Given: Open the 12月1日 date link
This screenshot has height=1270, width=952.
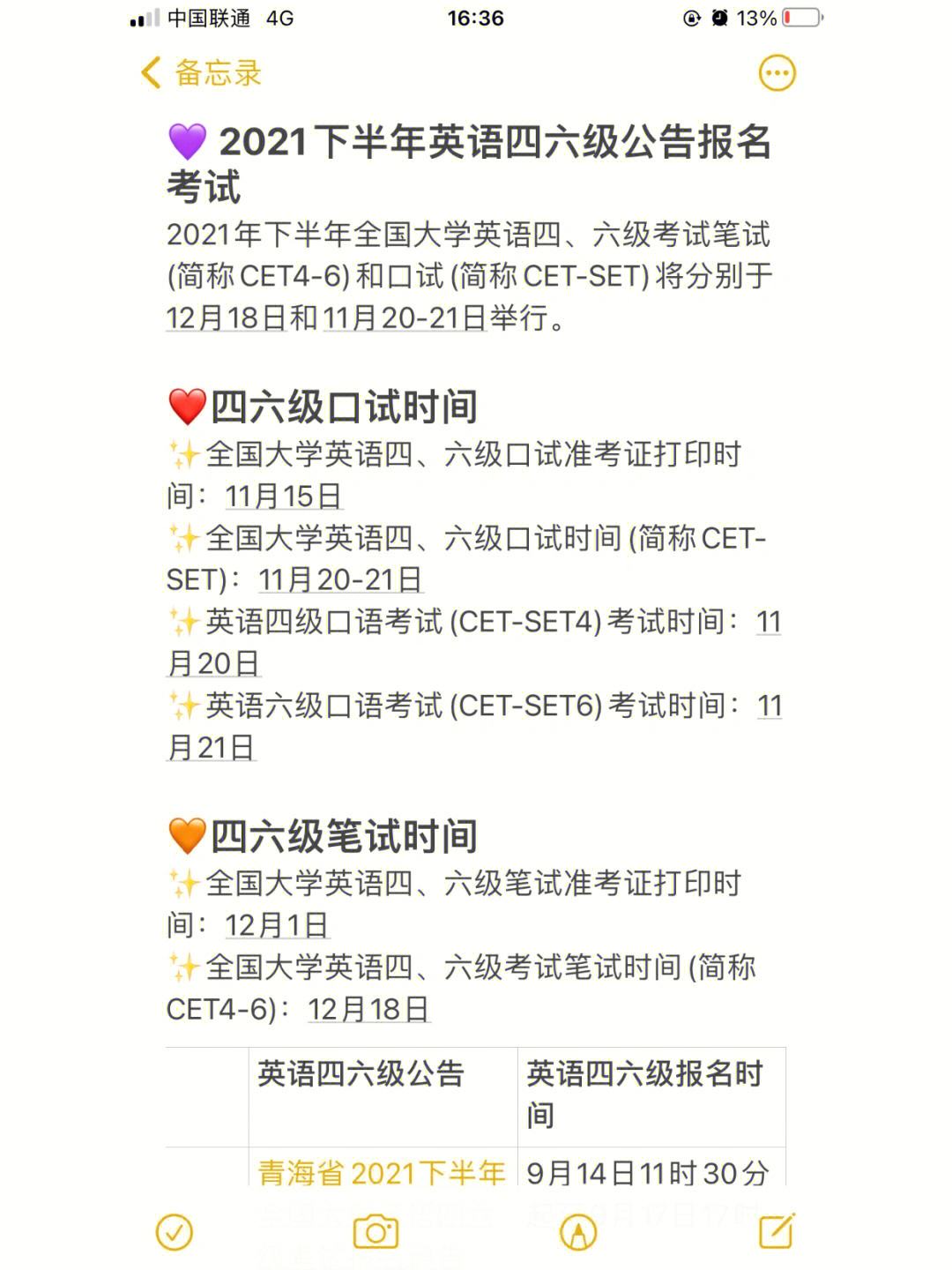Looking at the screenshot, I should point(277,925).
